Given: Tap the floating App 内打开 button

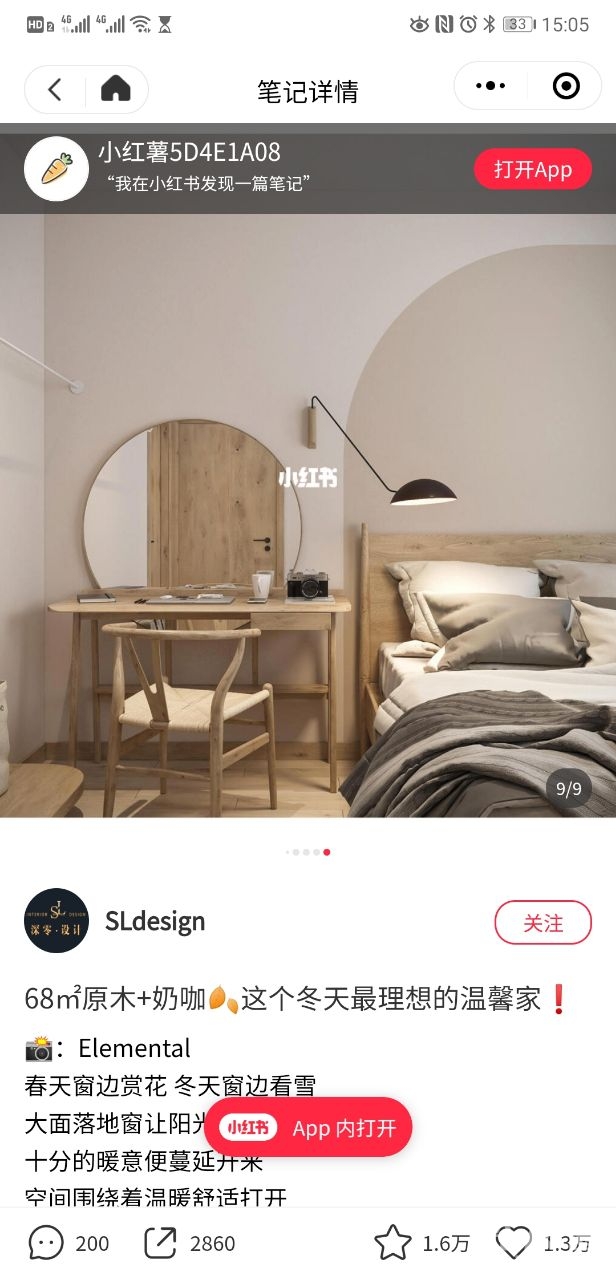Looking at the screenshot, I should click(x=308, y=1128).
